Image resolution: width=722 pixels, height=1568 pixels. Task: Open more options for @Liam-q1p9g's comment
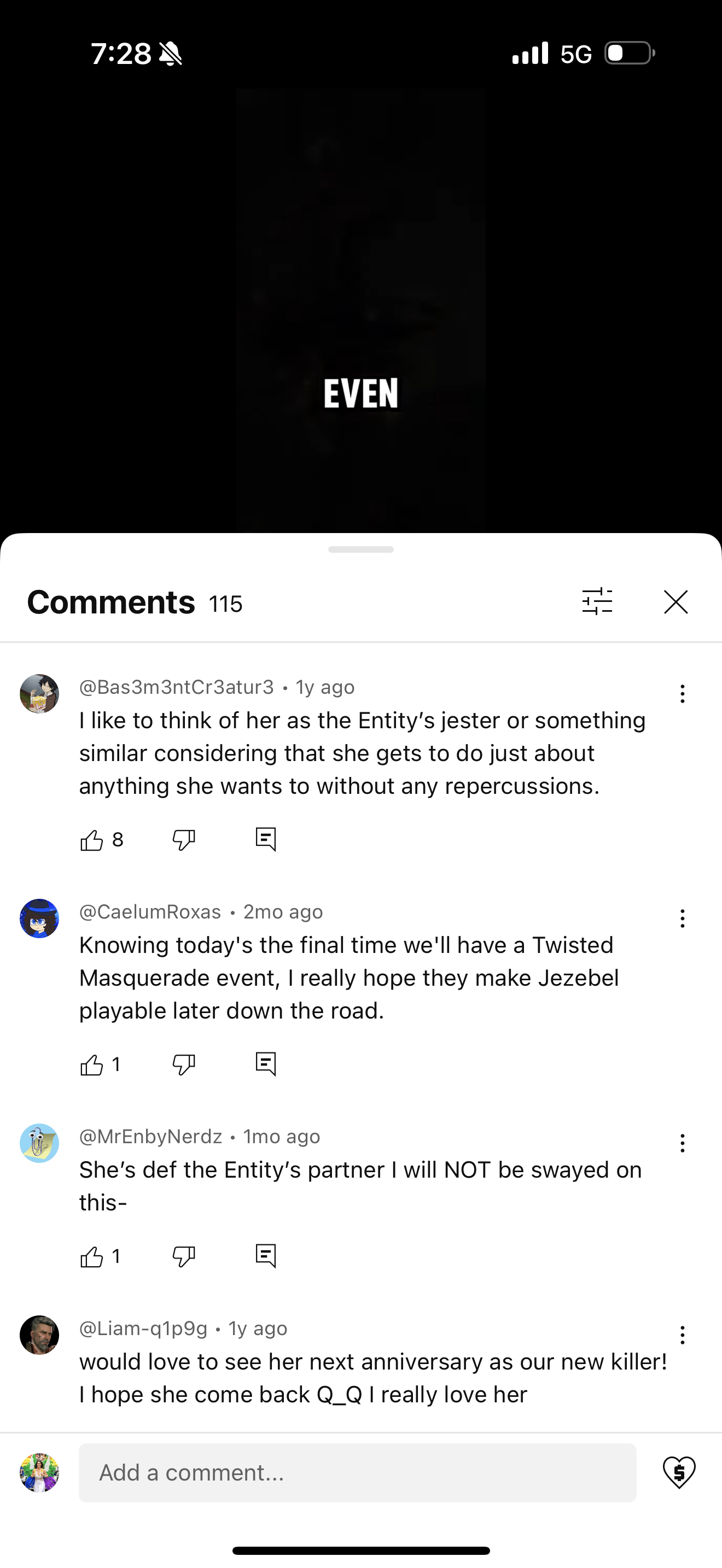(x=683, y=1335)
